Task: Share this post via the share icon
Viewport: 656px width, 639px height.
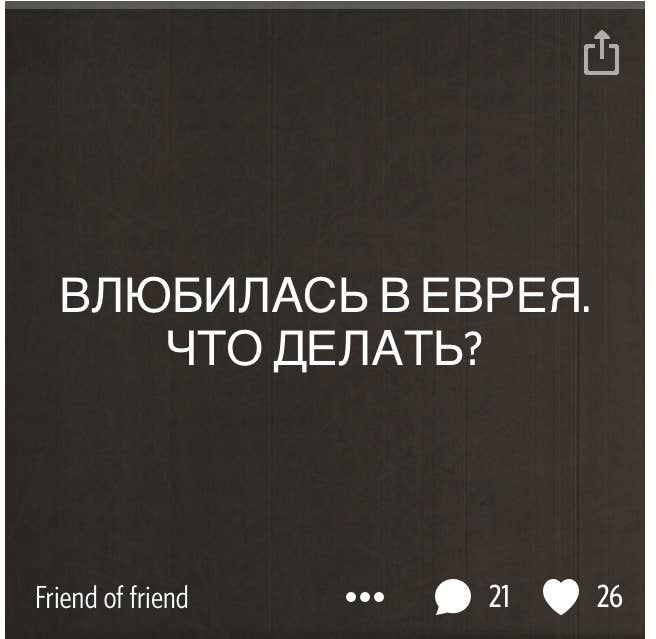Action: coord(601,53)
